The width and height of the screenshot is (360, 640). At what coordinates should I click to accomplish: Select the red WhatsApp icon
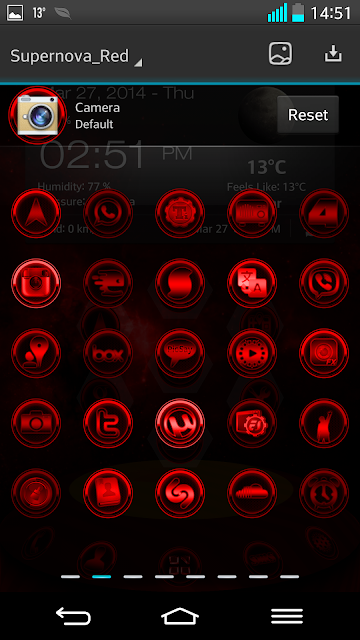(108, 213)
